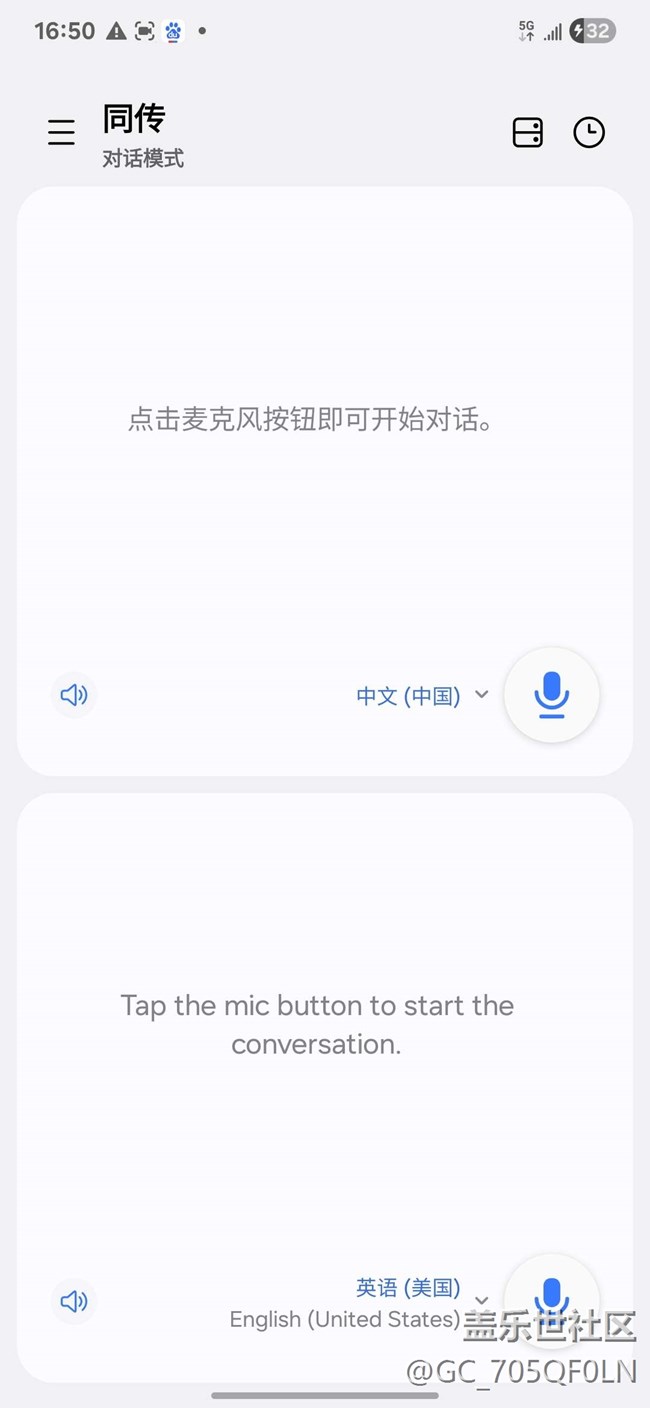Viewport: 650px width, 1408px height.
Task: Start speaking with the Chinese microphone
Action: pyautogui.click(x=551, y=695)
